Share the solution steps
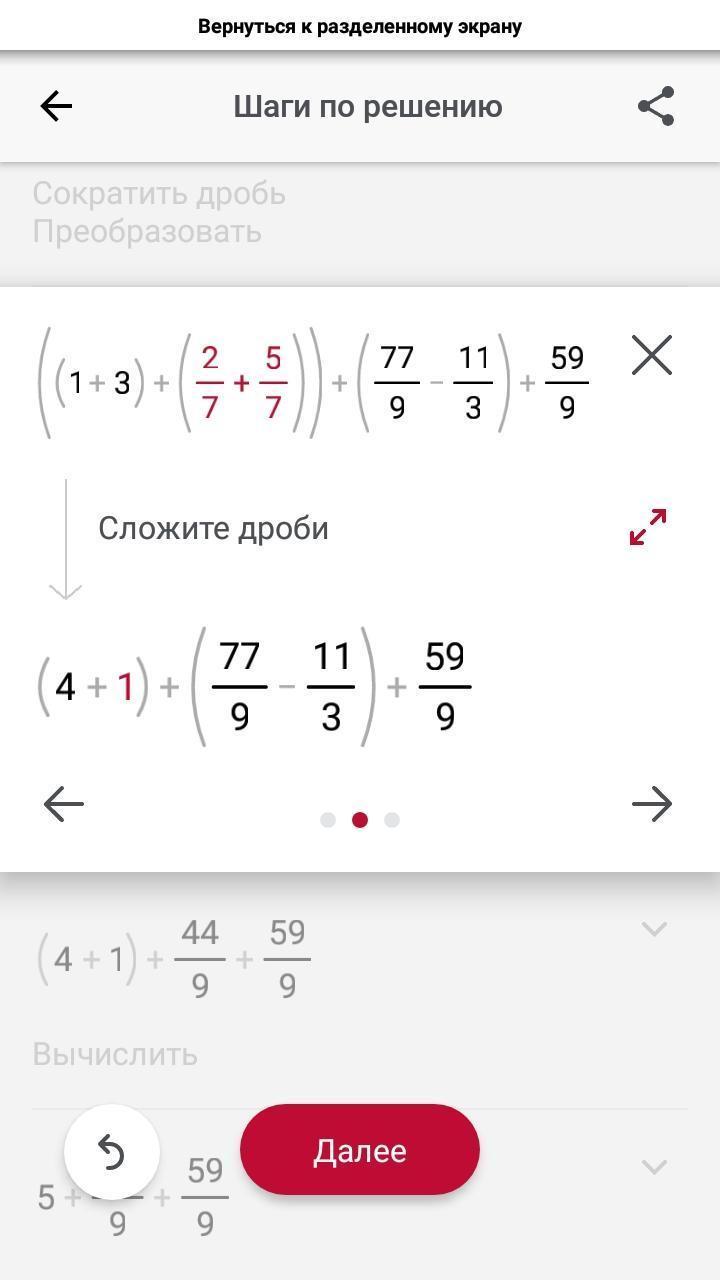 point(656,106)
